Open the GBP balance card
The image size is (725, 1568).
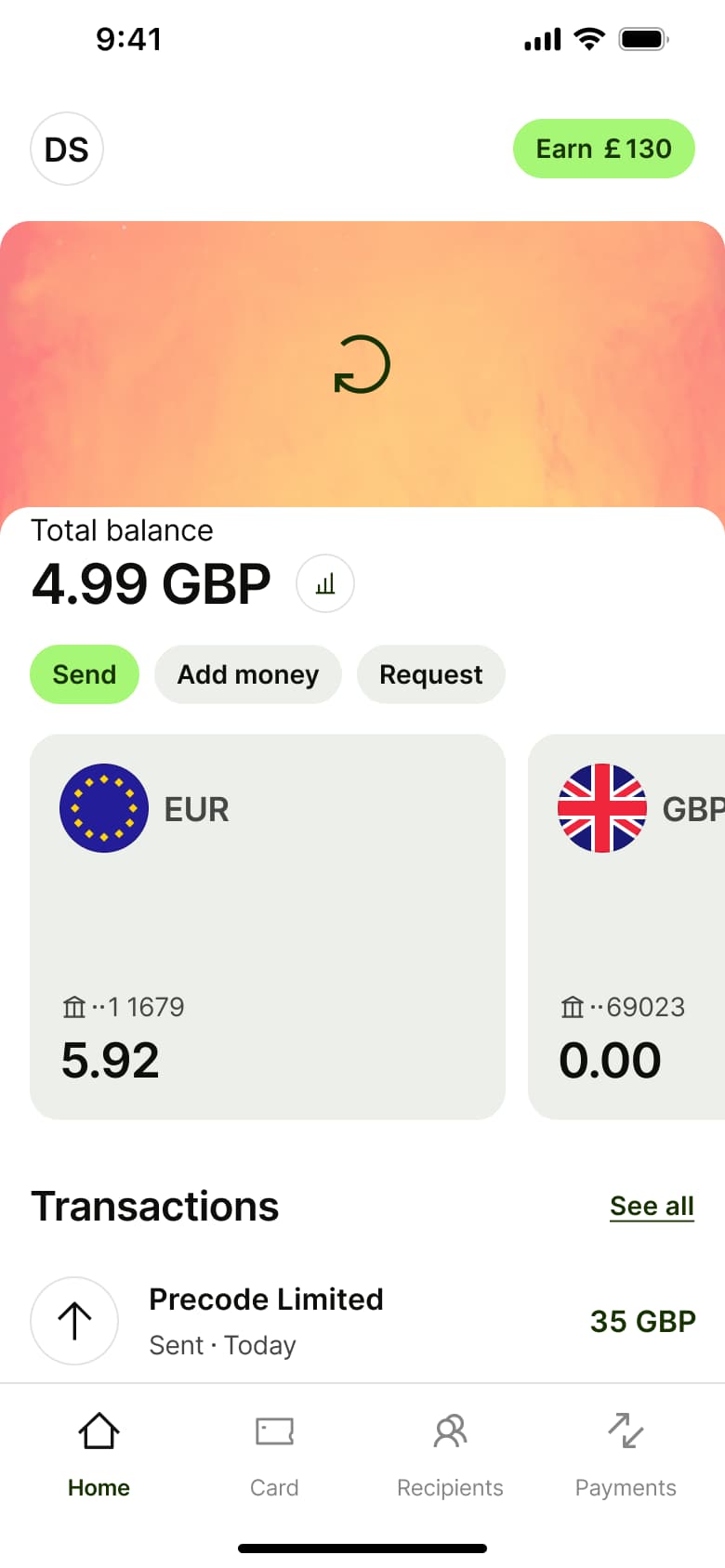626,927
